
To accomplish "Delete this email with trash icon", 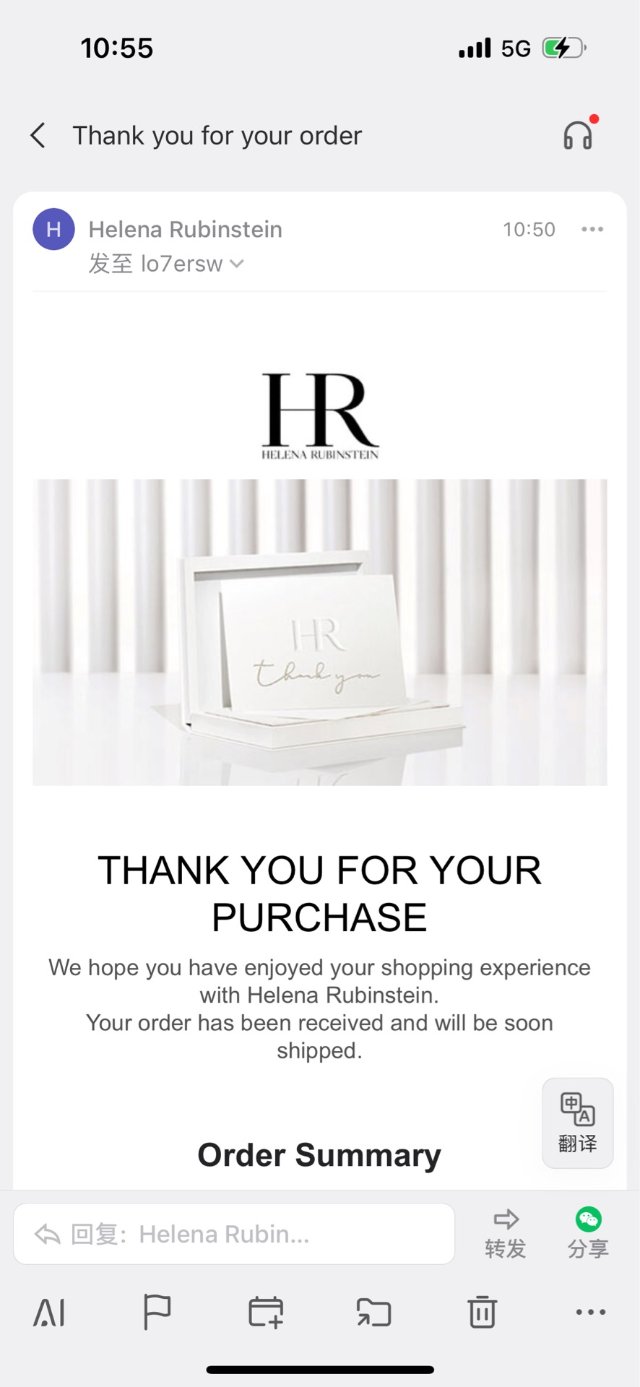I will tap(482, 1312).
